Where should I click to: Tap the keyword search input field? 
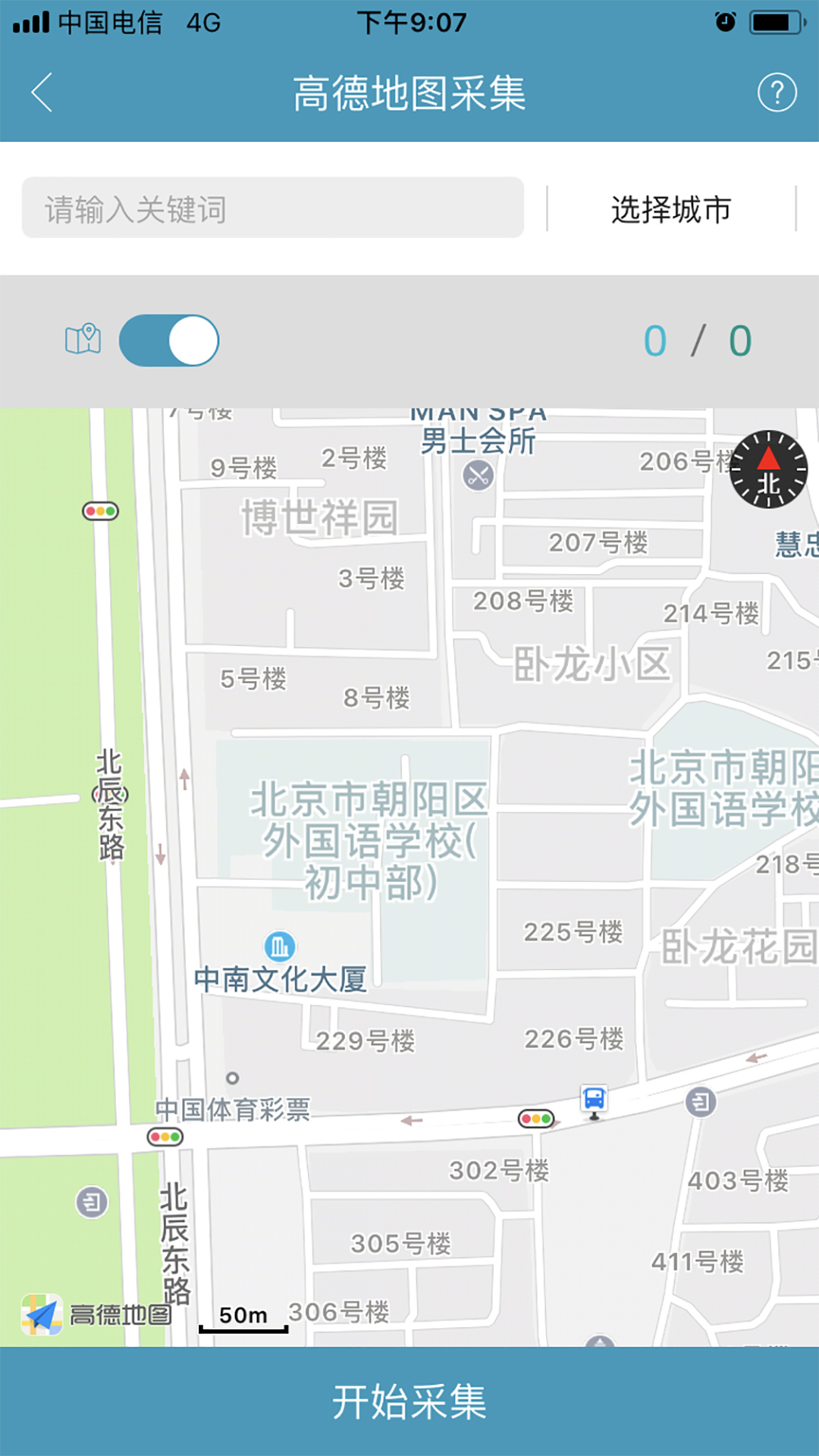click(x=273, y=208)
